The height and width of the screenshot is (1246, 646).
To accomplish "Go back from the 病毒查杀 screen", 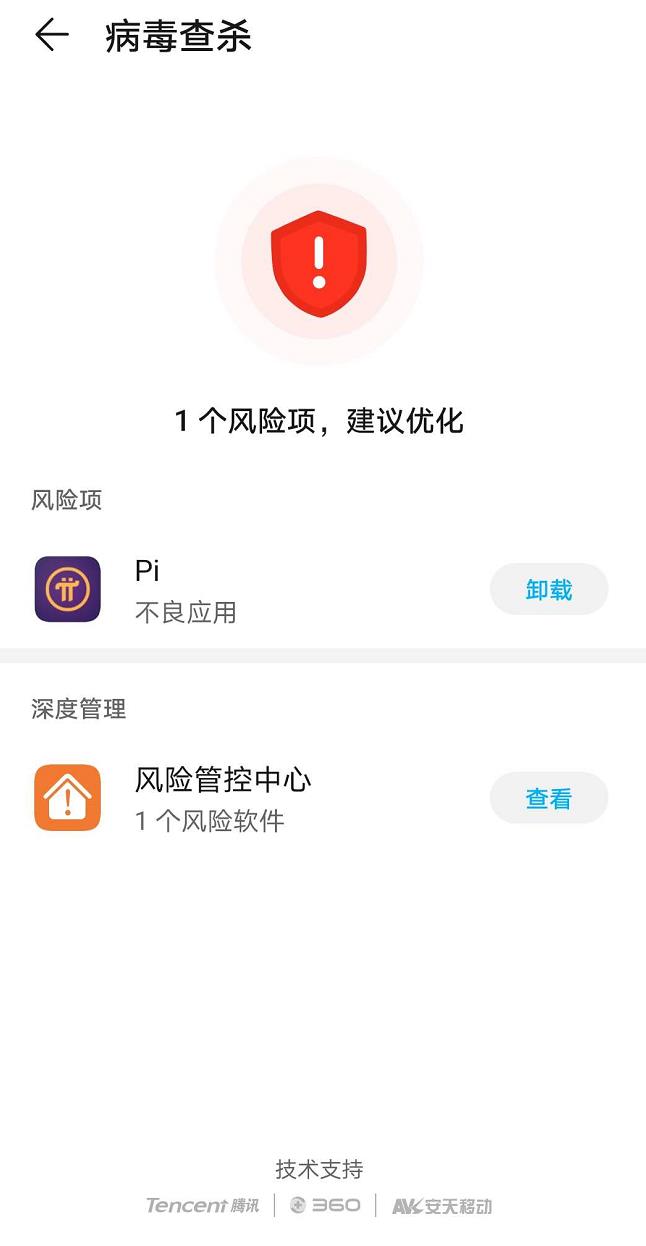I will click(x=52, y=36).
